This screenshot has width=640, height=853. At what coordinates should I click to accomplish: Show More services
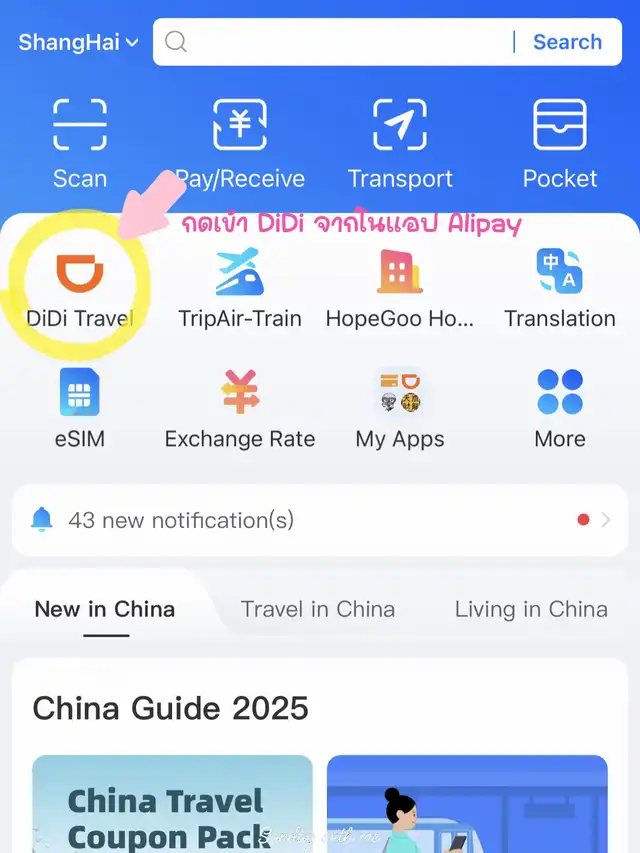[x=560, y=407]
